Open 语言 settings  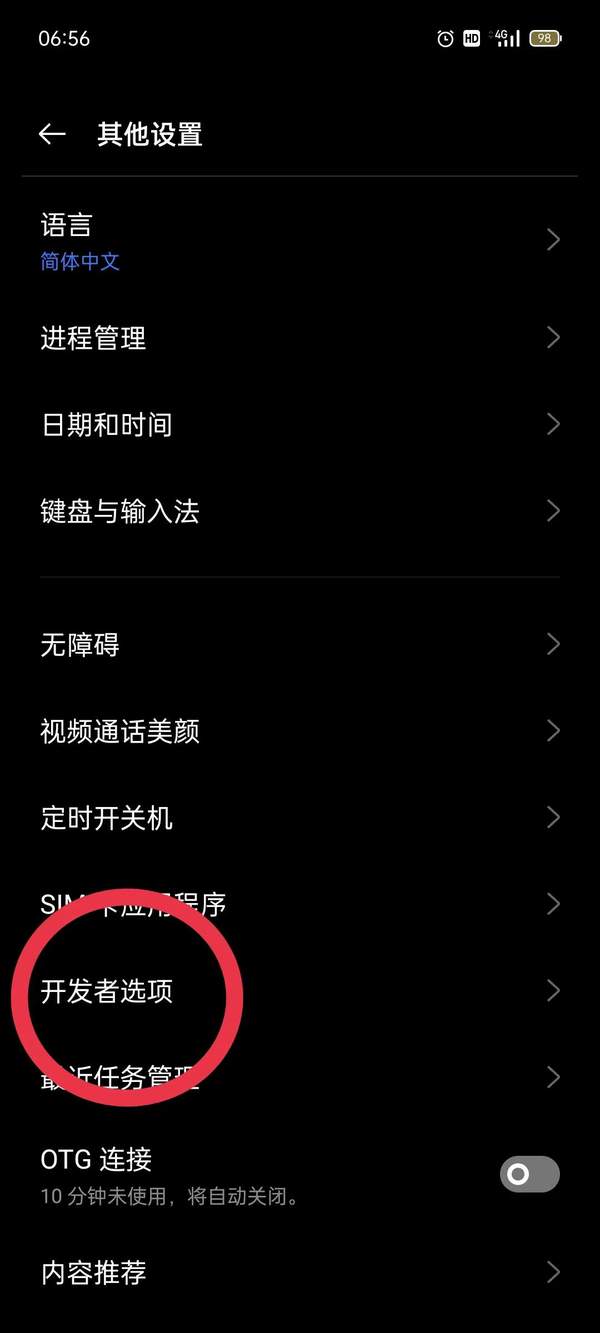[x=300, y=241]
